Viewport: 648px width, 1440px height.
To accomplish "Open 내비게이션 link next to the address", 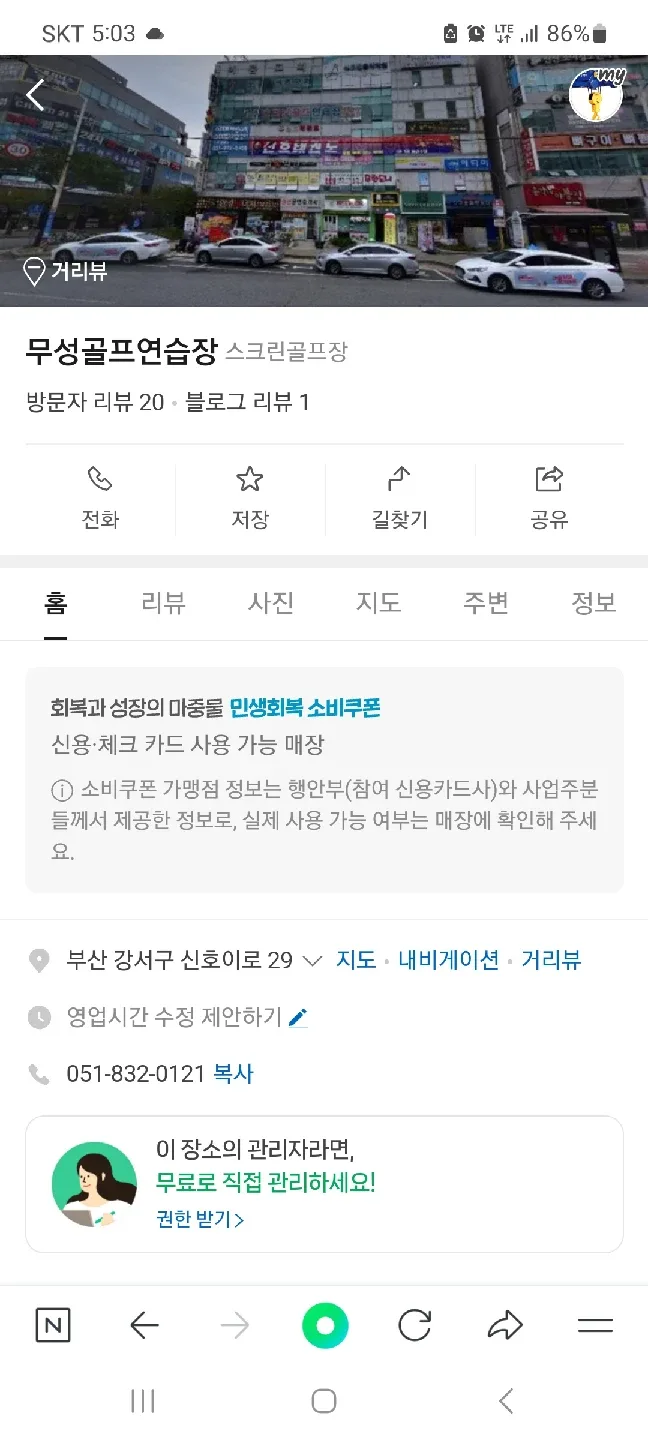I will (448, 960).
